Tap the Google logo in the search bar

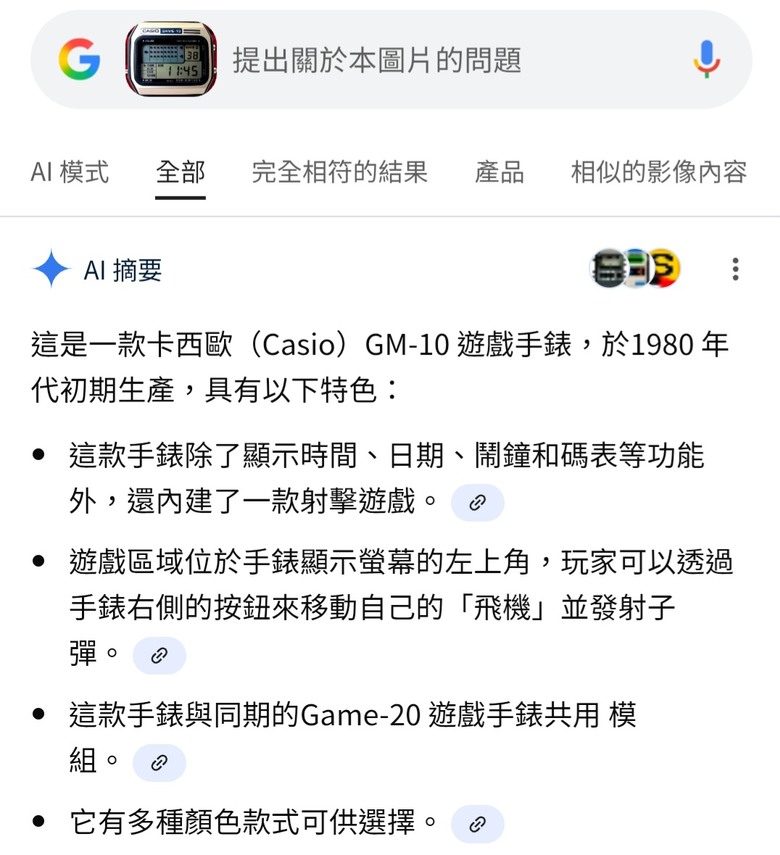point(79,60)
